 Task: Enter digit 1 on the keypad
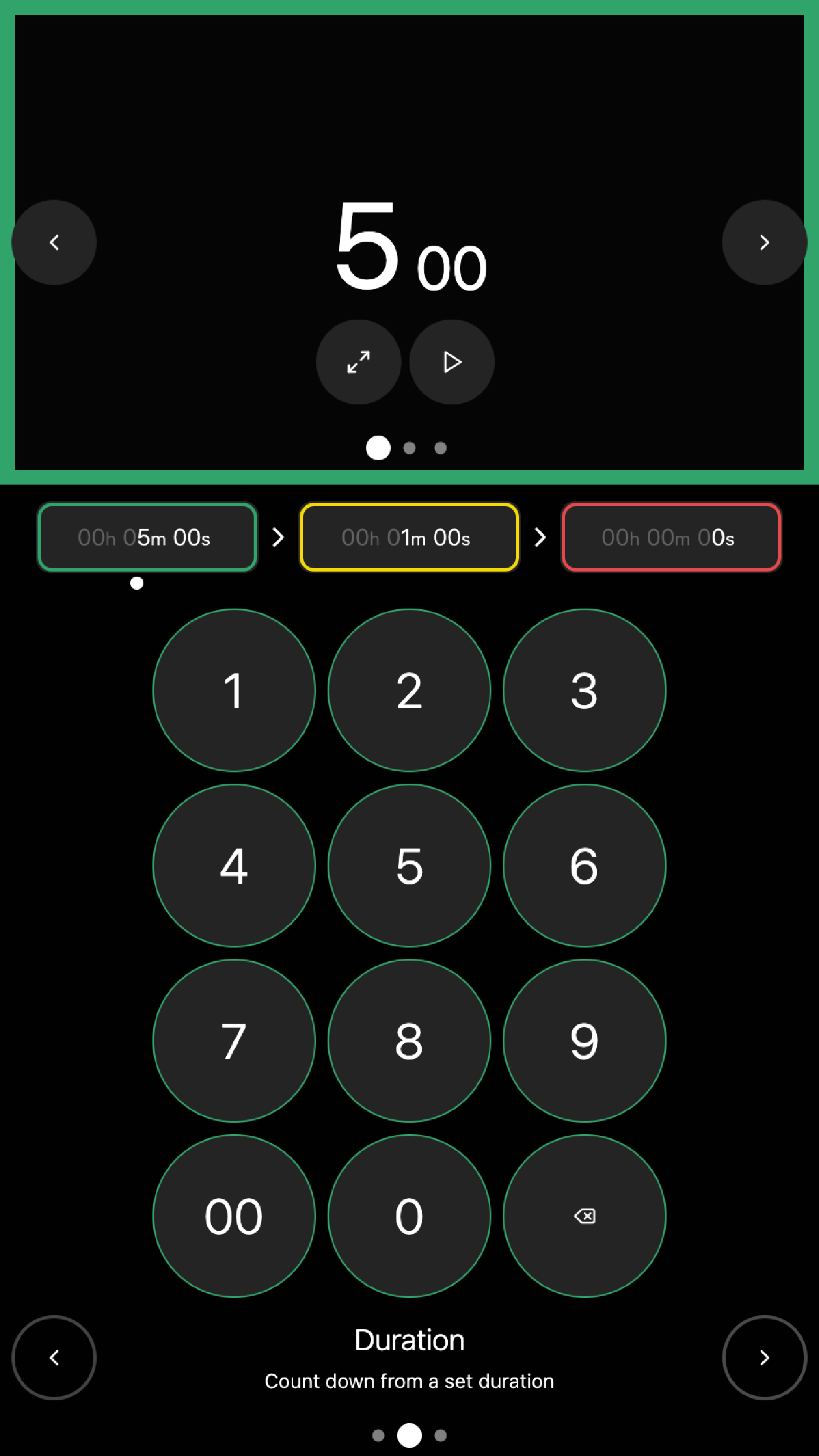click(234, 690)
